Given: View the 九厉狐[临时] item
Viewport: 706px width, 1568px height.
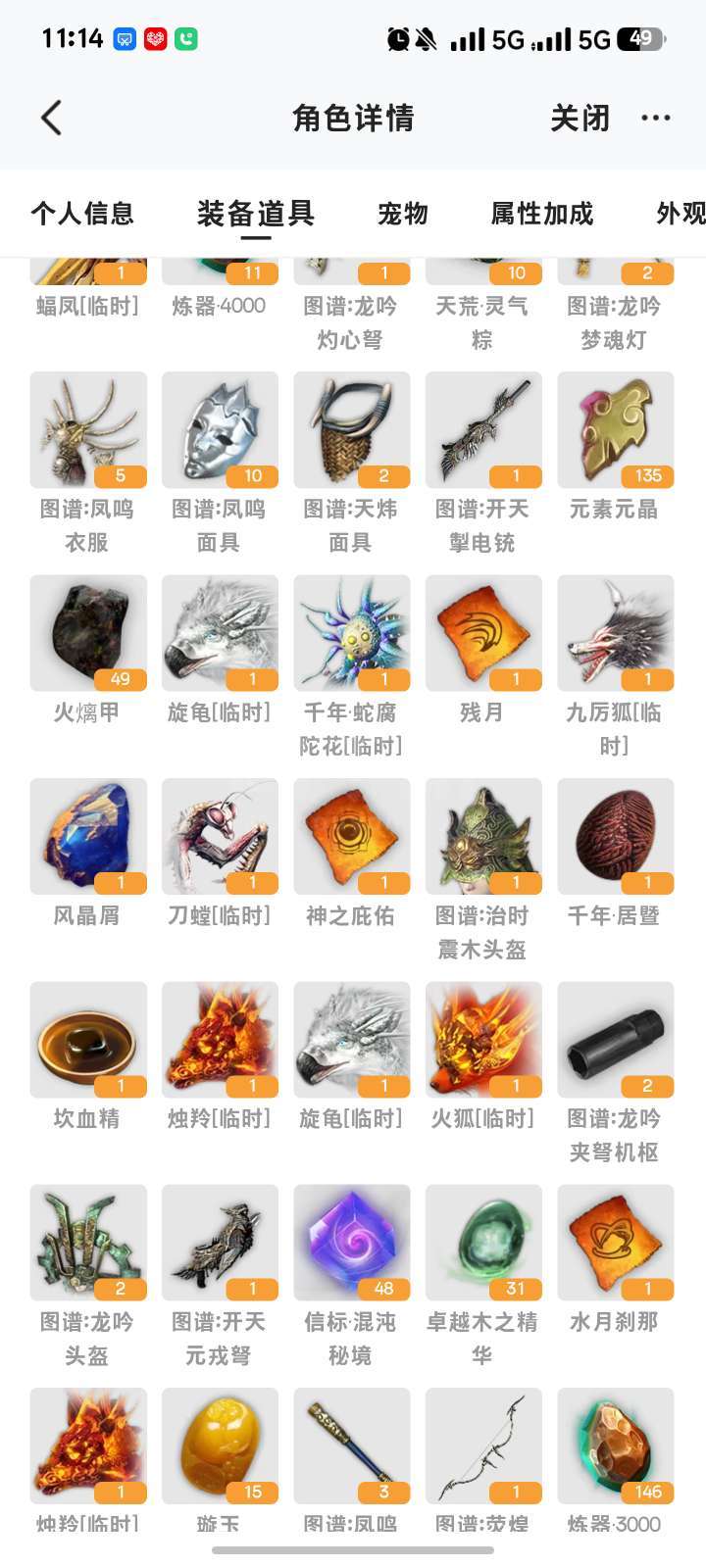Looking at the screenshot, I should (615, 633).
